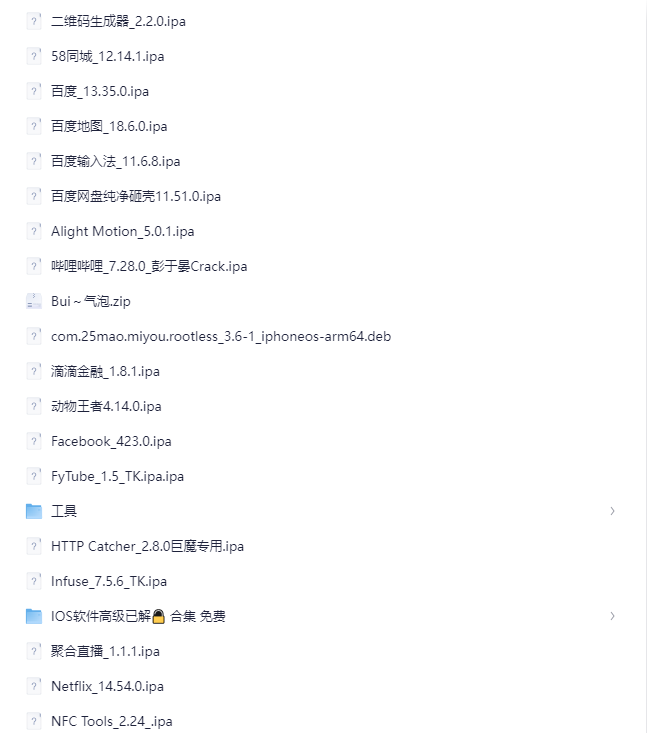Select the 百度_13.35.0.ipa file
The height and width of the screenshot is (733, 649).
pyautogui.click(x=100, y=91)
